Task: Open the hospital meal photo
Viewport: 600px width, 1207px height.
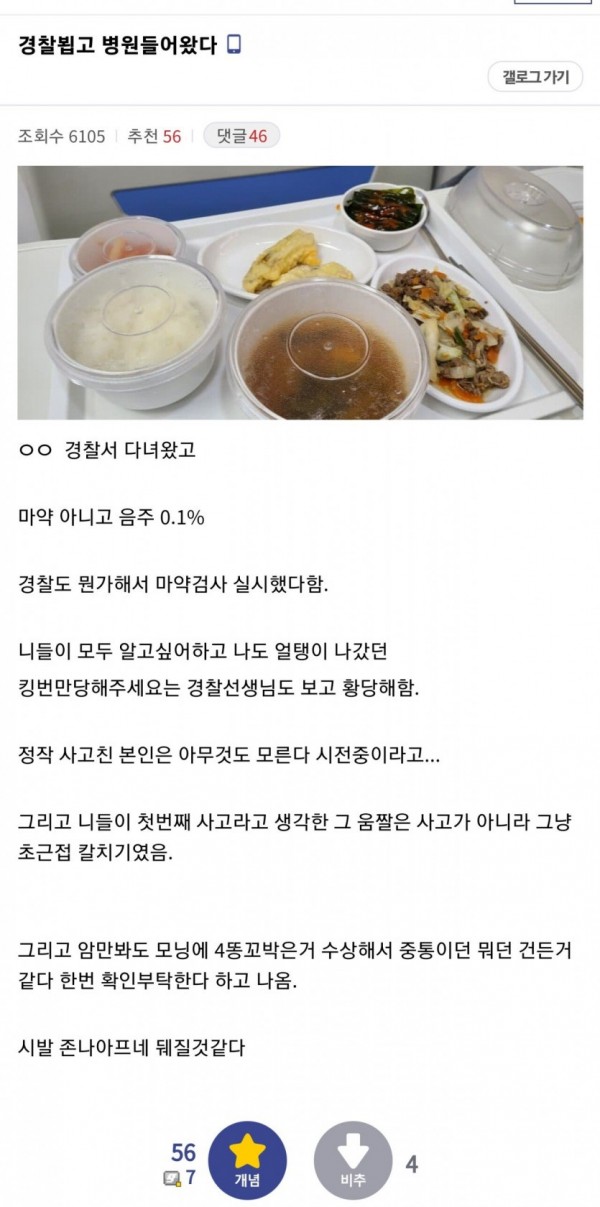Action: (300, 292)
